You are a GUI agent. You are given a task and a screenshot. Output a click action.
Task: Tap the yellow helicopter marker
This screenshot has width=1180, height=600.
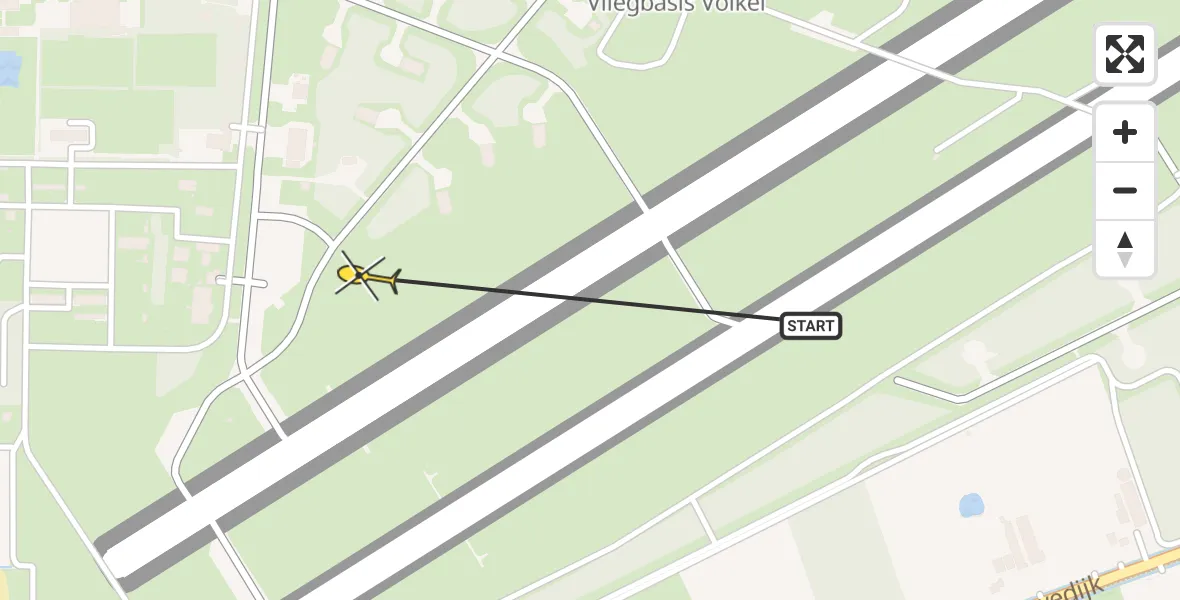tap(365, 276)
